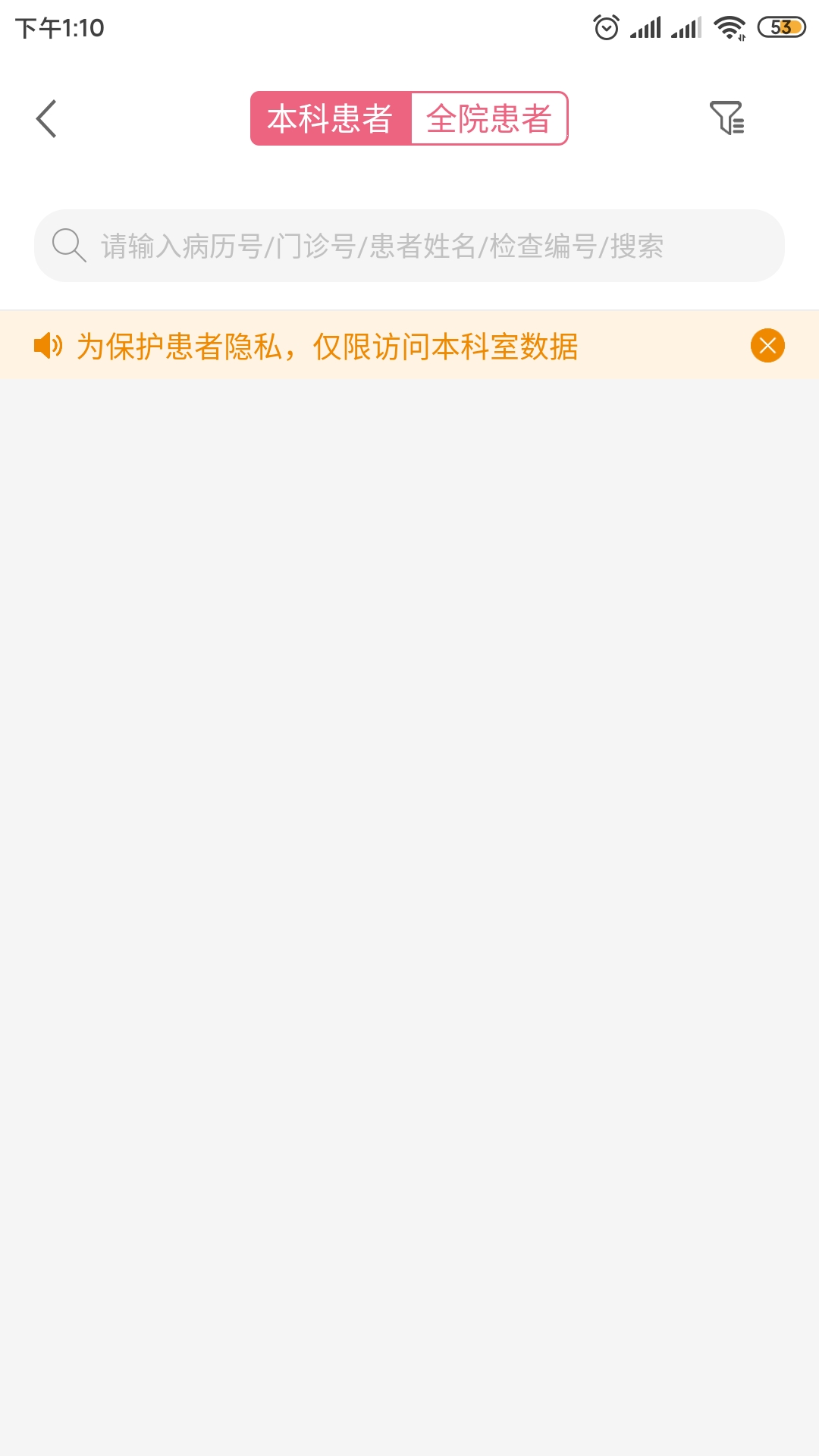Click the back arrow to return
Viewport: 819px width, 1456px height.
[47, 119]
